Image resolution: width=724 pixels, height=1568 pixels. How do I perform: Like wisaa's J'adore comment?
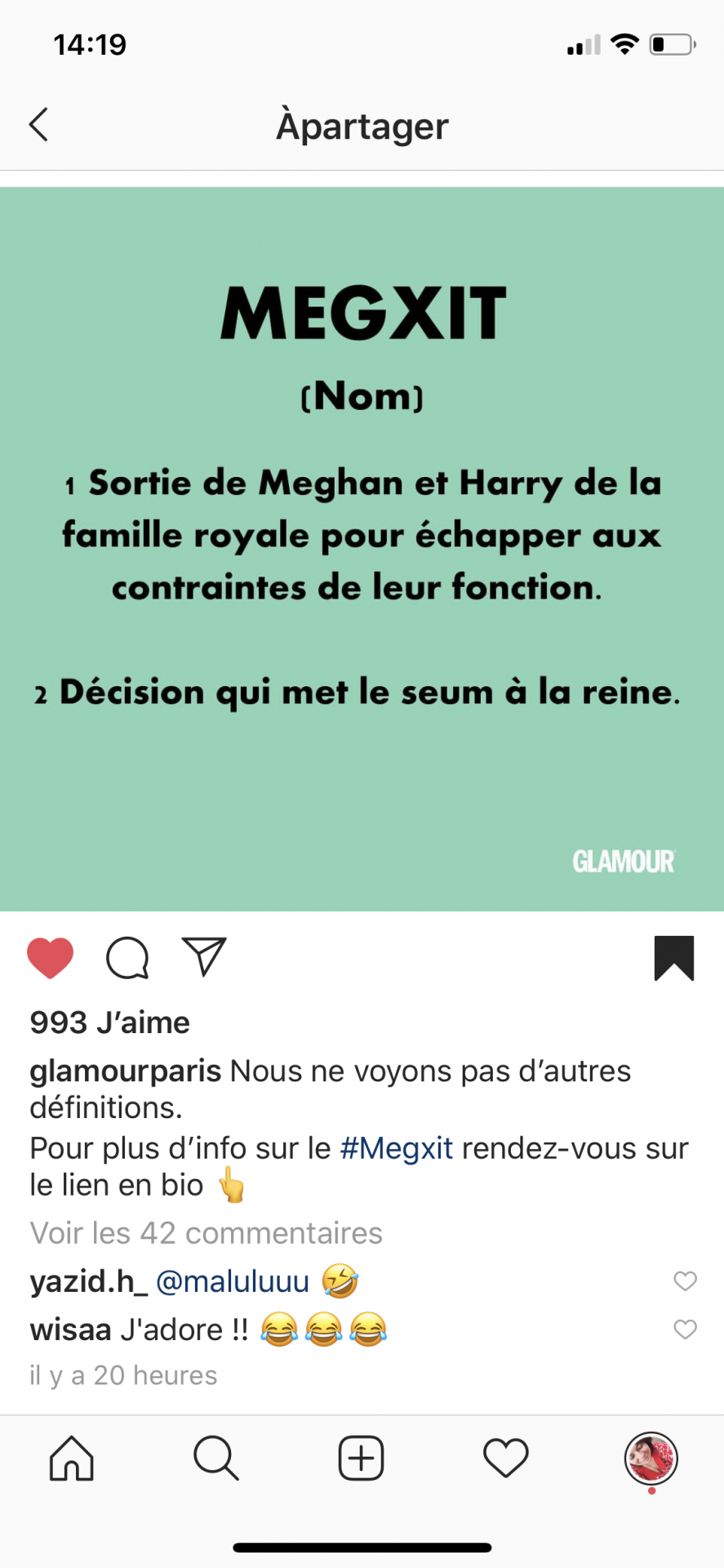(685, 1330)
